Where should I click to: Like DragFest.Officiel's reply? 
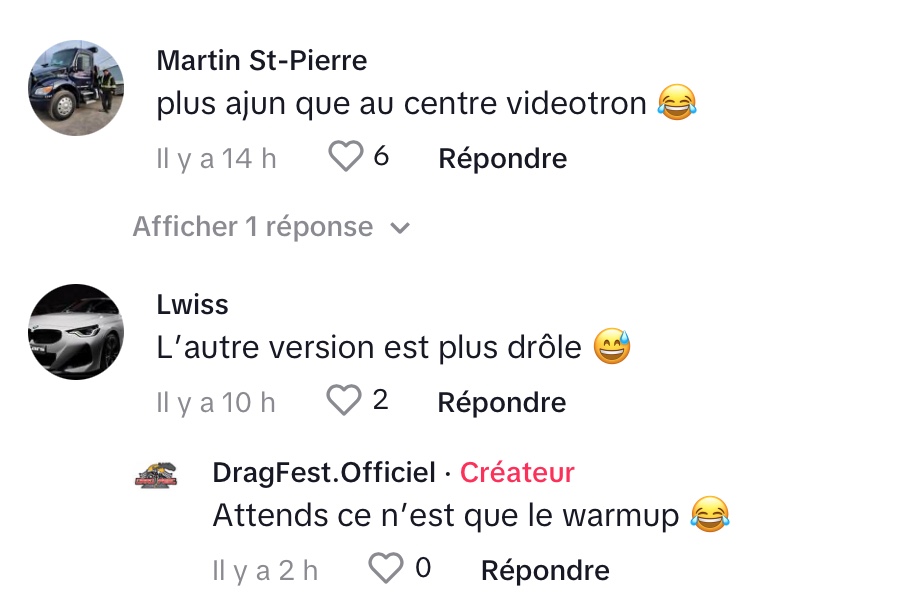click(386, 569)
